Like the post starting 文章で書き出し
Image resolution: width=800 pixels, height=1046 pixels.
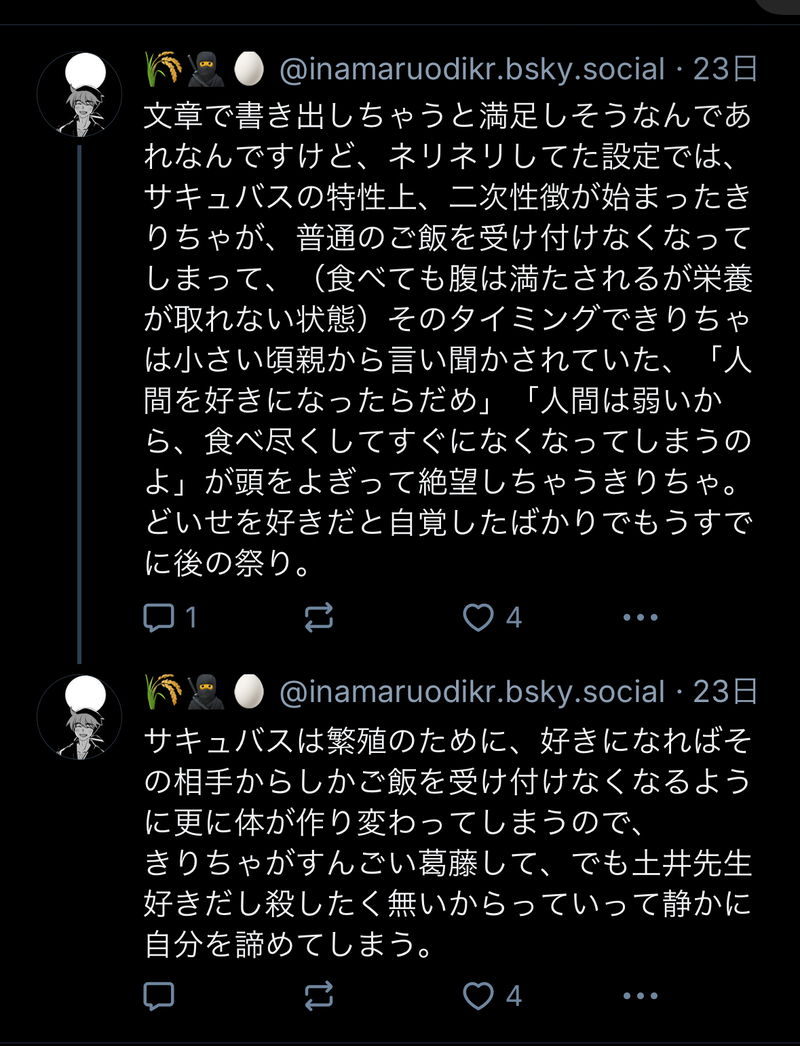480,618
